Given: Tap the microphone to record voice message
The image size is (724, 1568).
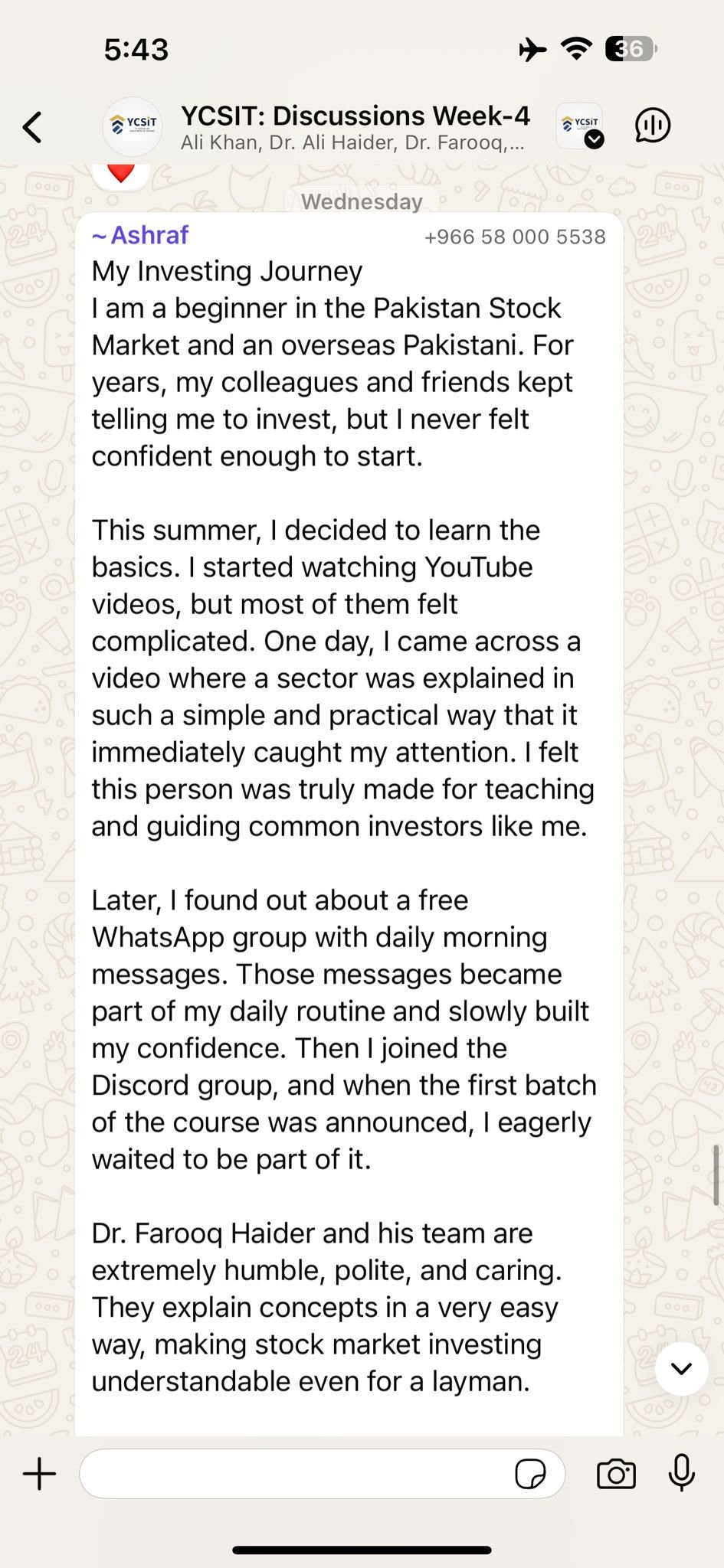Looking at the screenshot, I should (x=681, y=1472).
